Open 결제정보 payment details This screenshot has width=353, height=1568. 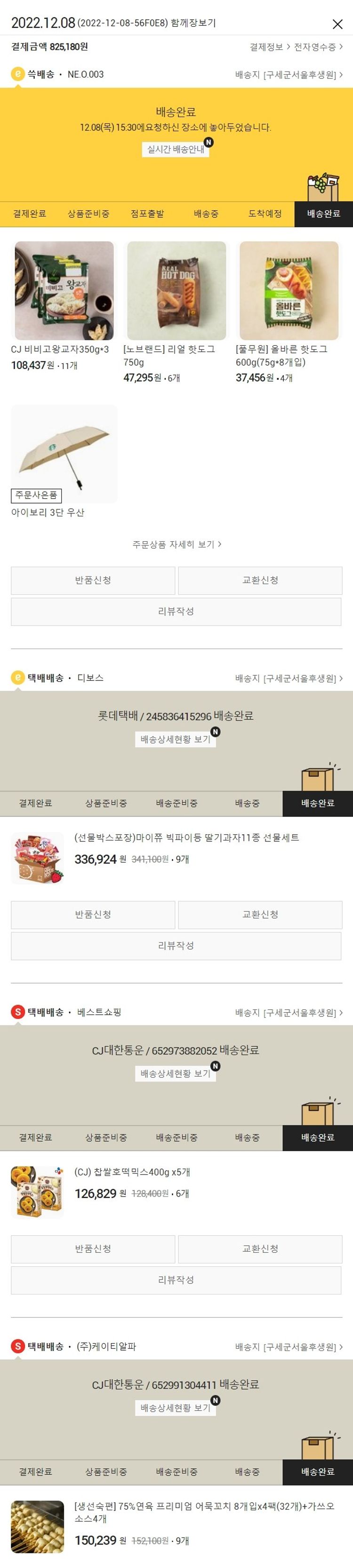tap(269, 47)
